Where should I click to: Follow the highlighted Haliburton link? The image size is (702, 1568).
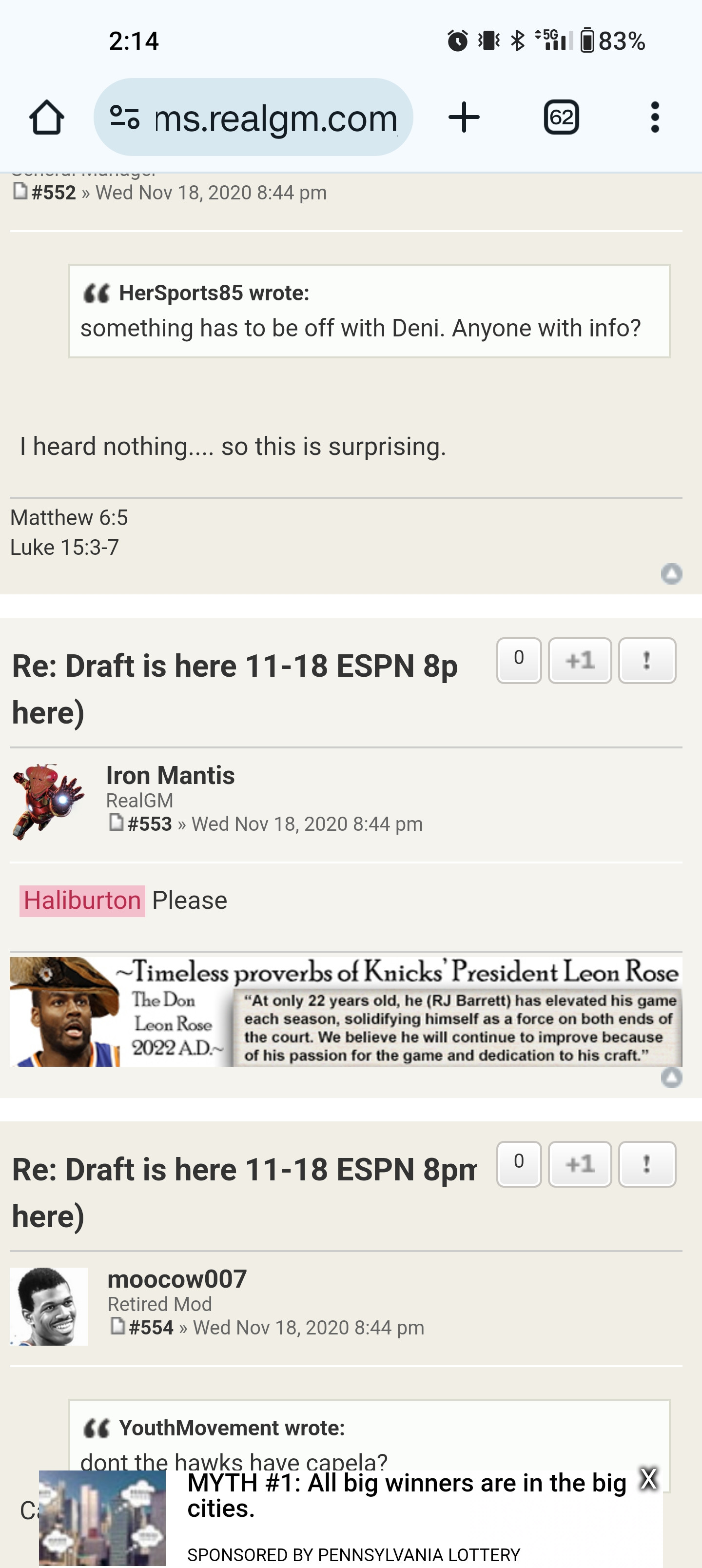[x=82, y=900]
